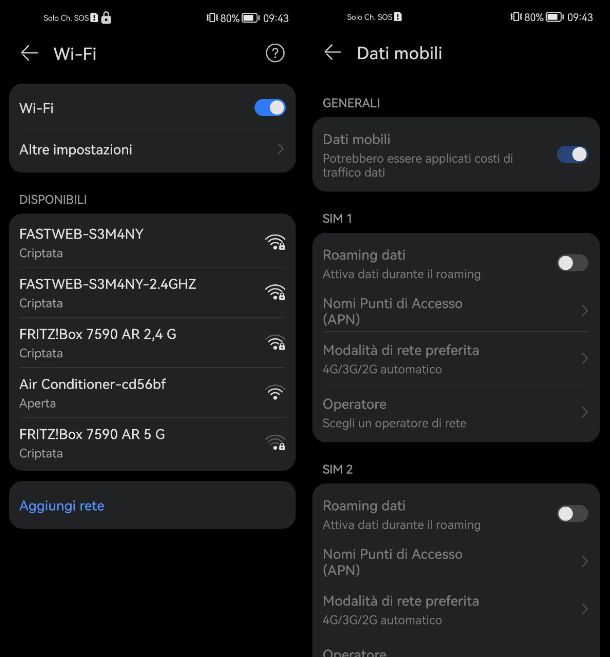This screenshot has height=657, width=610.
Task: Open Modalità di rete preferita for SIM 2
Action: 455,610
